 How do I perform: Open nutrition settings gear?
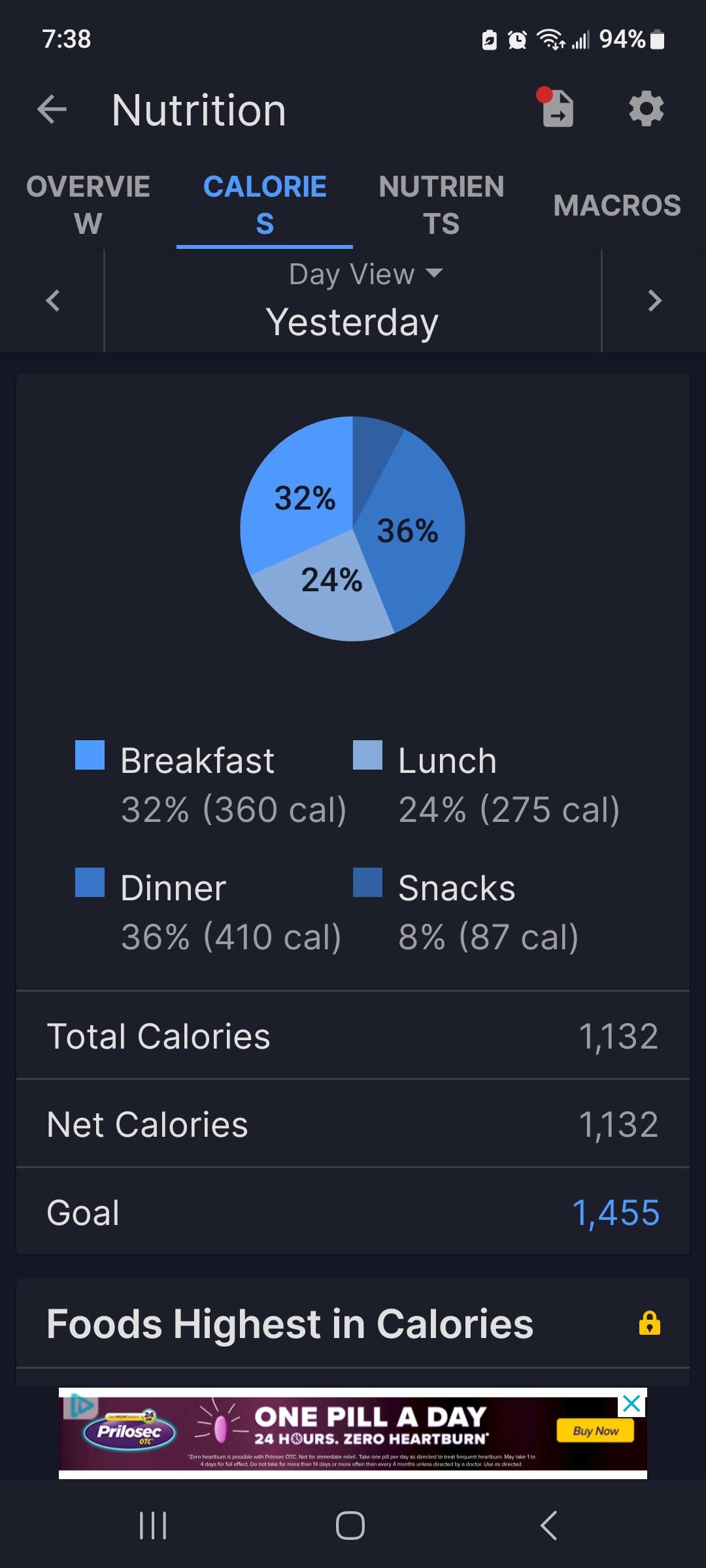tap(646, 108)
